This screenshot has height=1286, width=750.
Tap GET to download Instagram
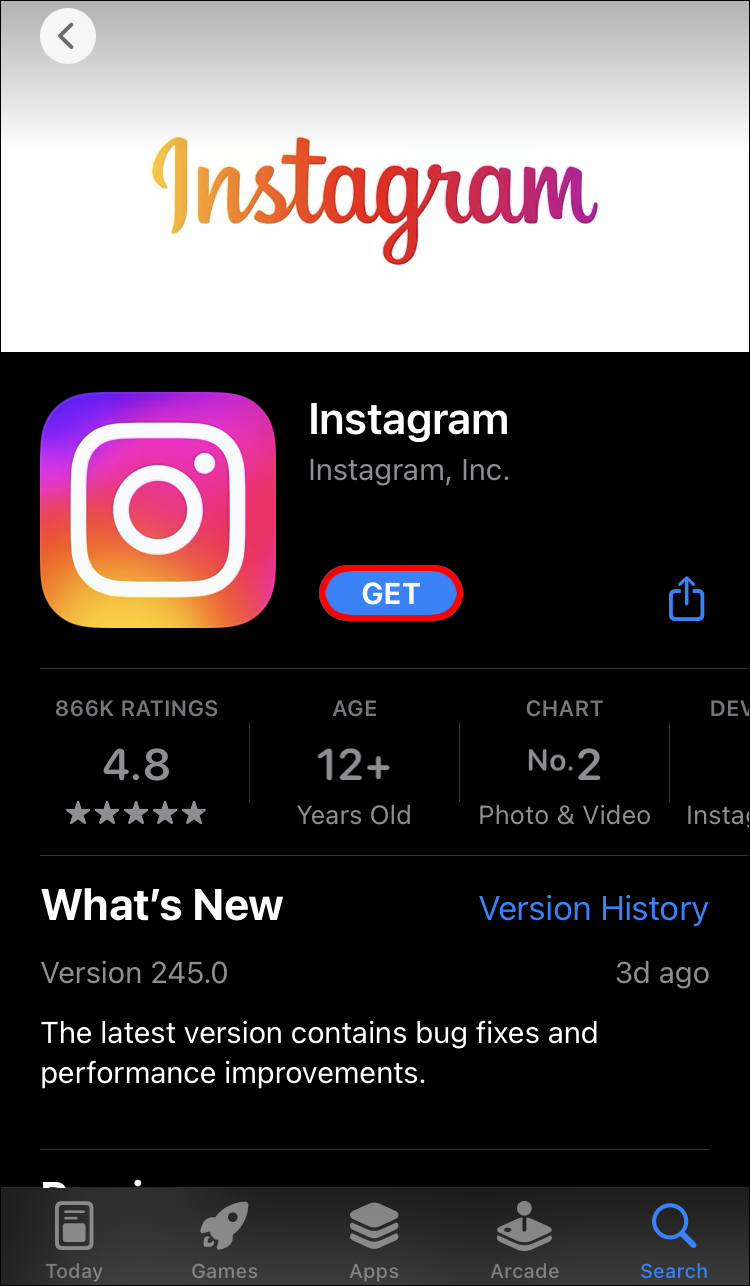[390, 594]
